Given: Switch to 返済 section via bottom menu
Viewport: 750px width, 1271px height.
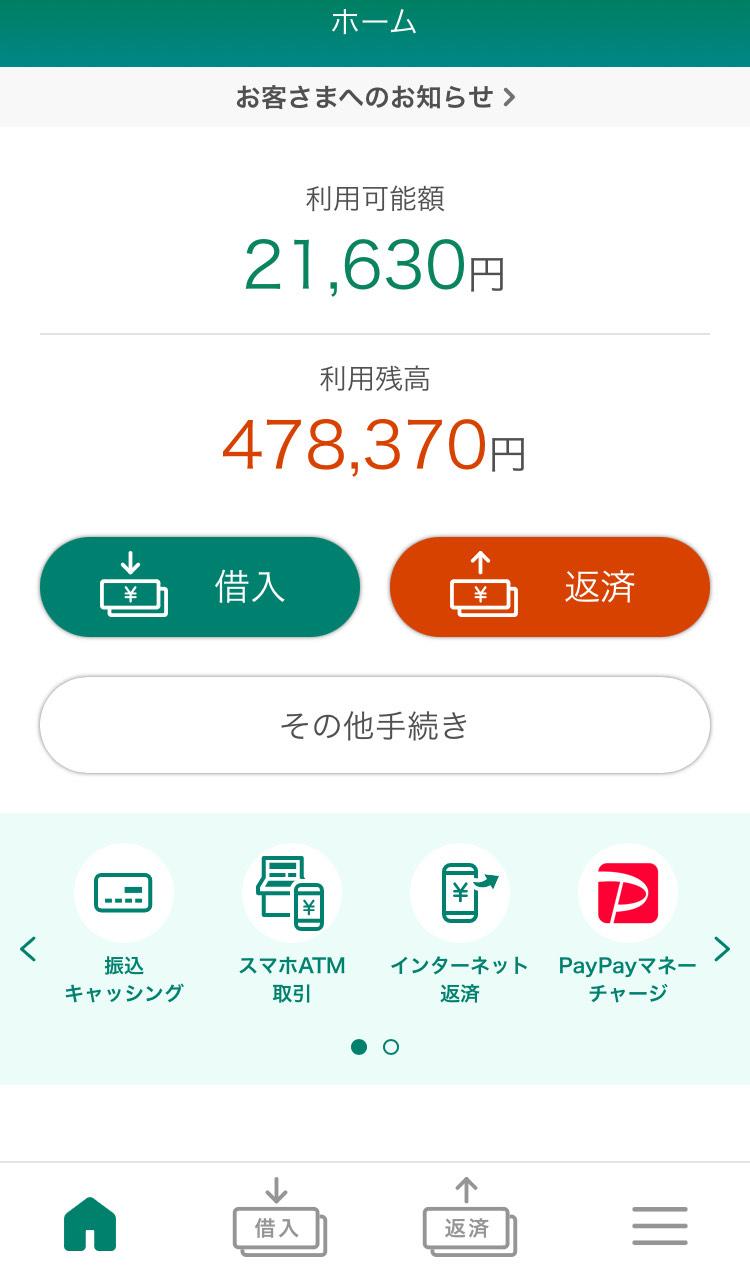Looking at the screenshot, I should click(468, 1222).
